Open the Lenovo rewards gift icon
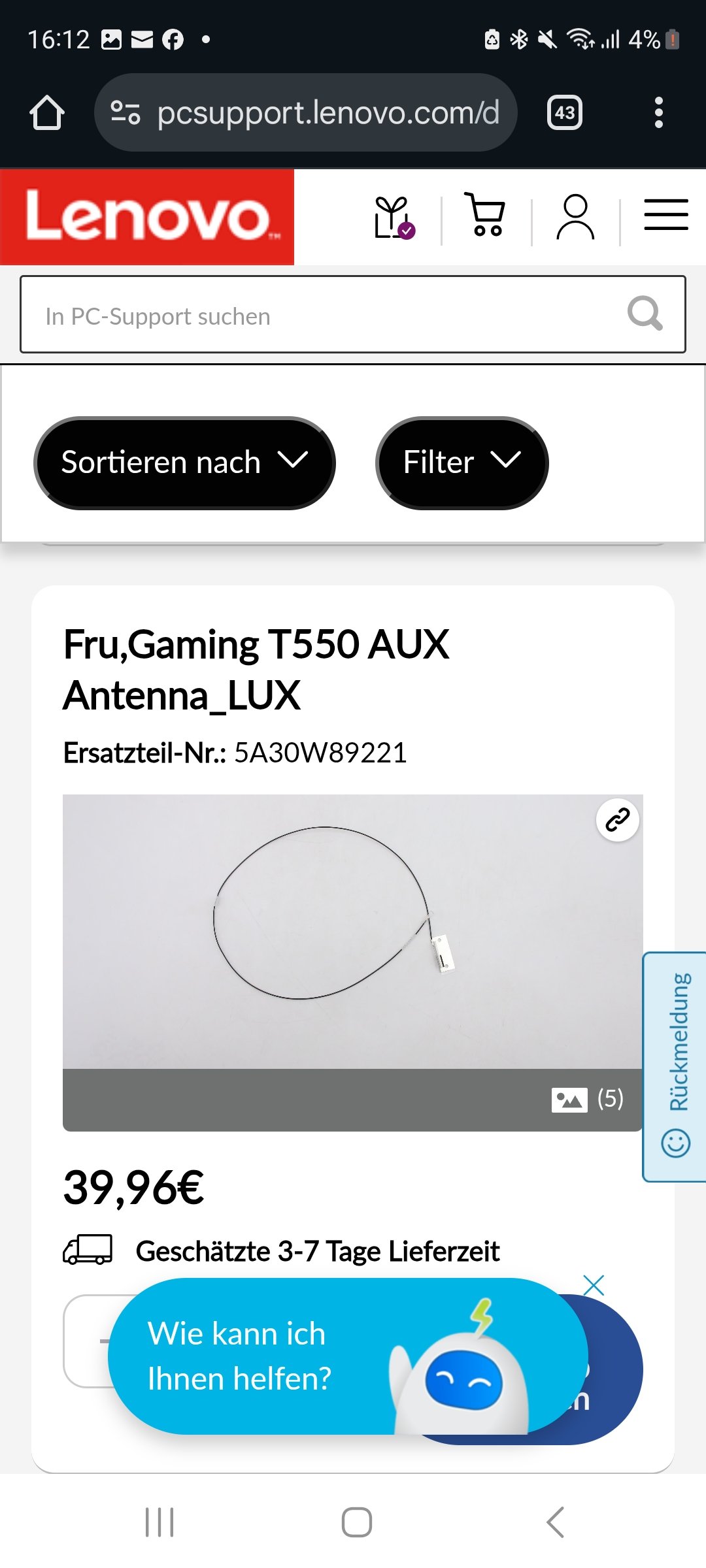 coord(394,217)
